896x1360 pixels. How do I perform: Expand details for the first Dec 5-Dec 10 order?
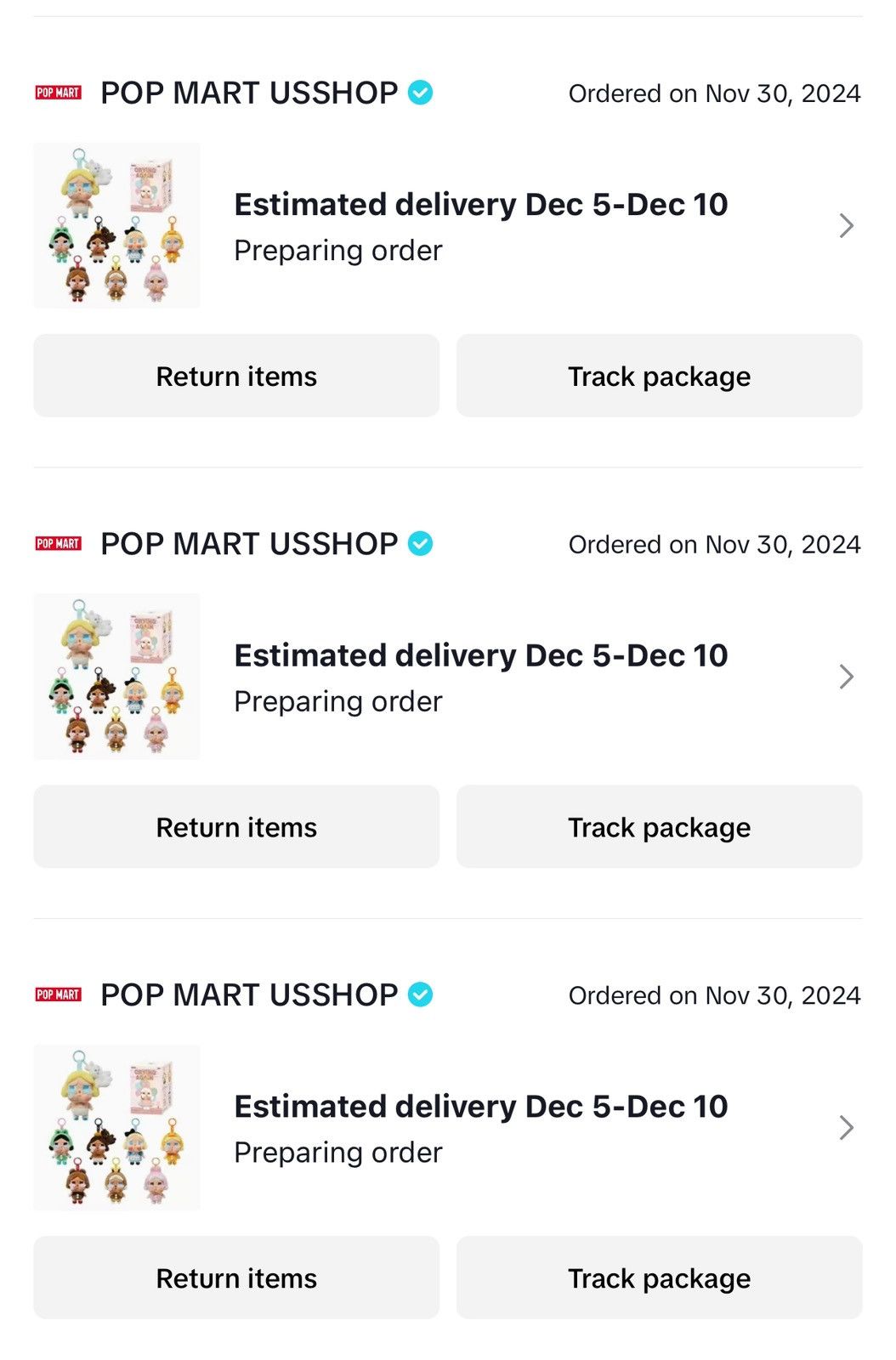(x=846, y=225)
